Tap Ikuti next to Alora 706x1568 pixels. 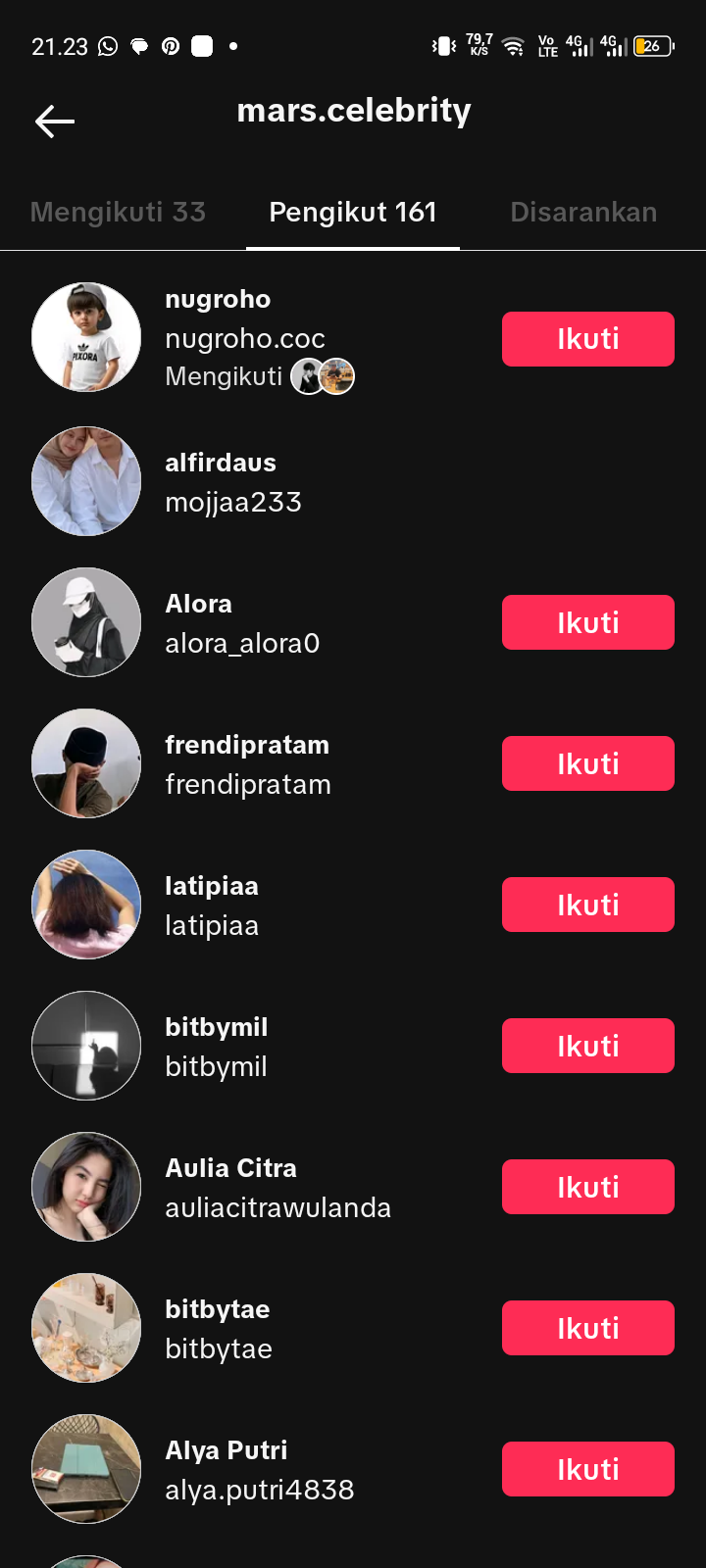[587, 622]
